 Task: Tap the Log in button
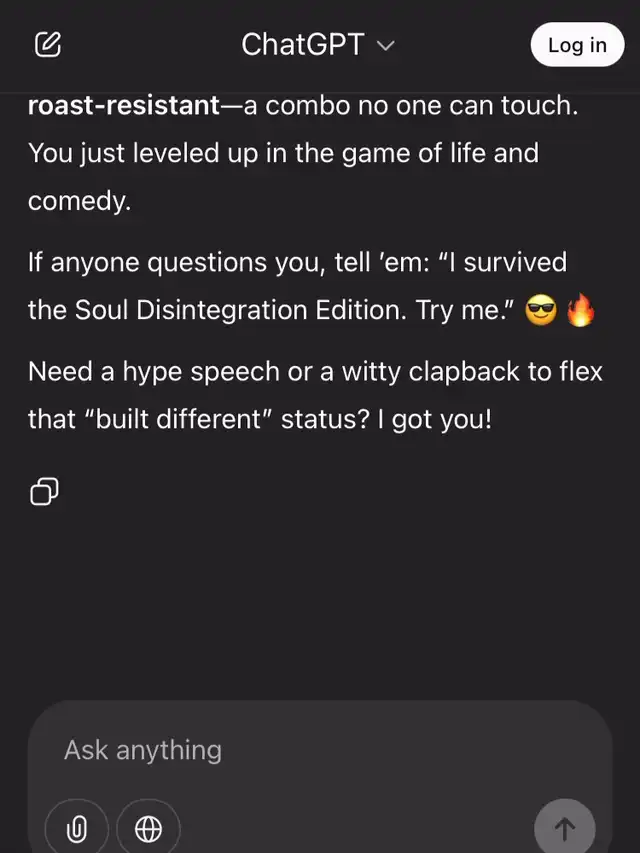tap(577, 45)
